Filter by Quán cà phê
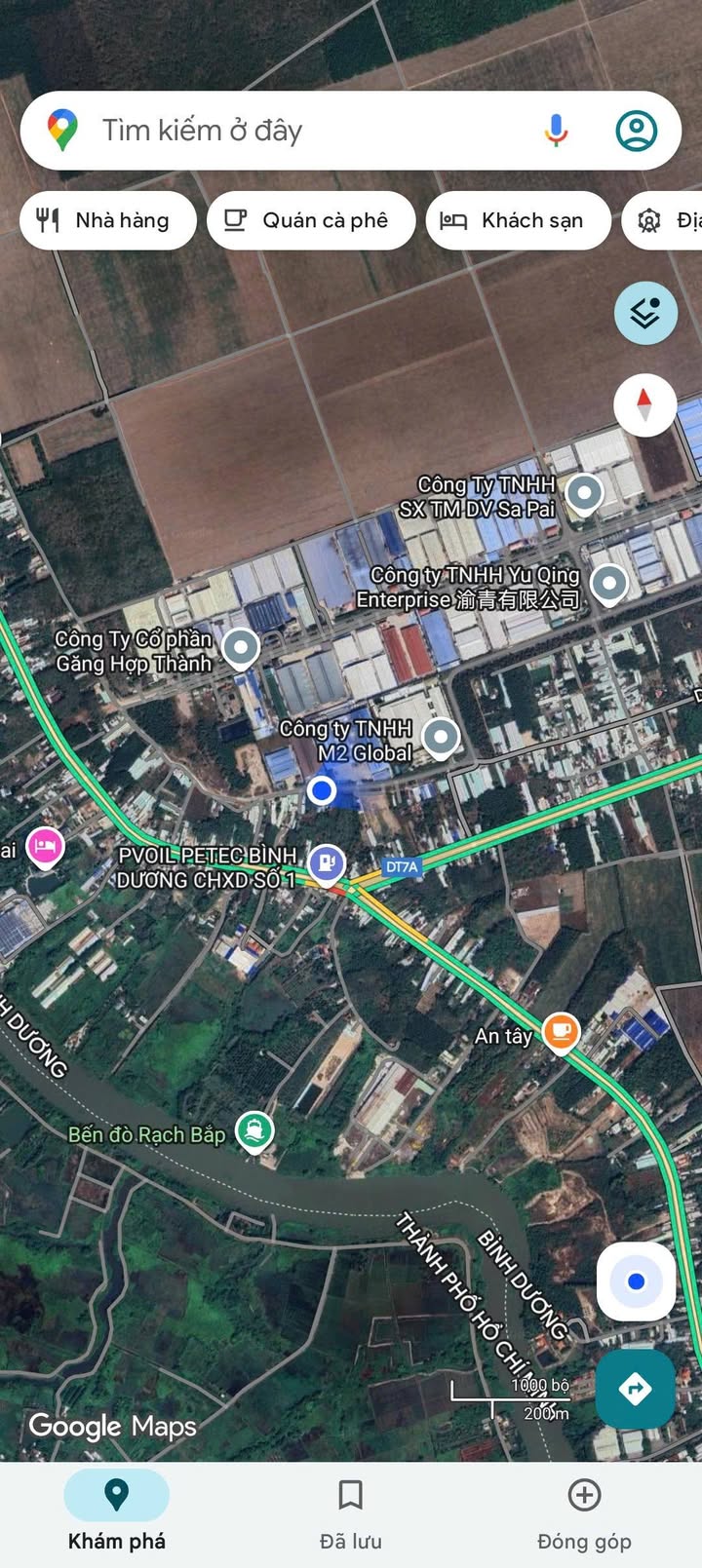Image resolution: width=702 pixels, height=1568 pixels. pyautogui.click(x=311, y=220)
